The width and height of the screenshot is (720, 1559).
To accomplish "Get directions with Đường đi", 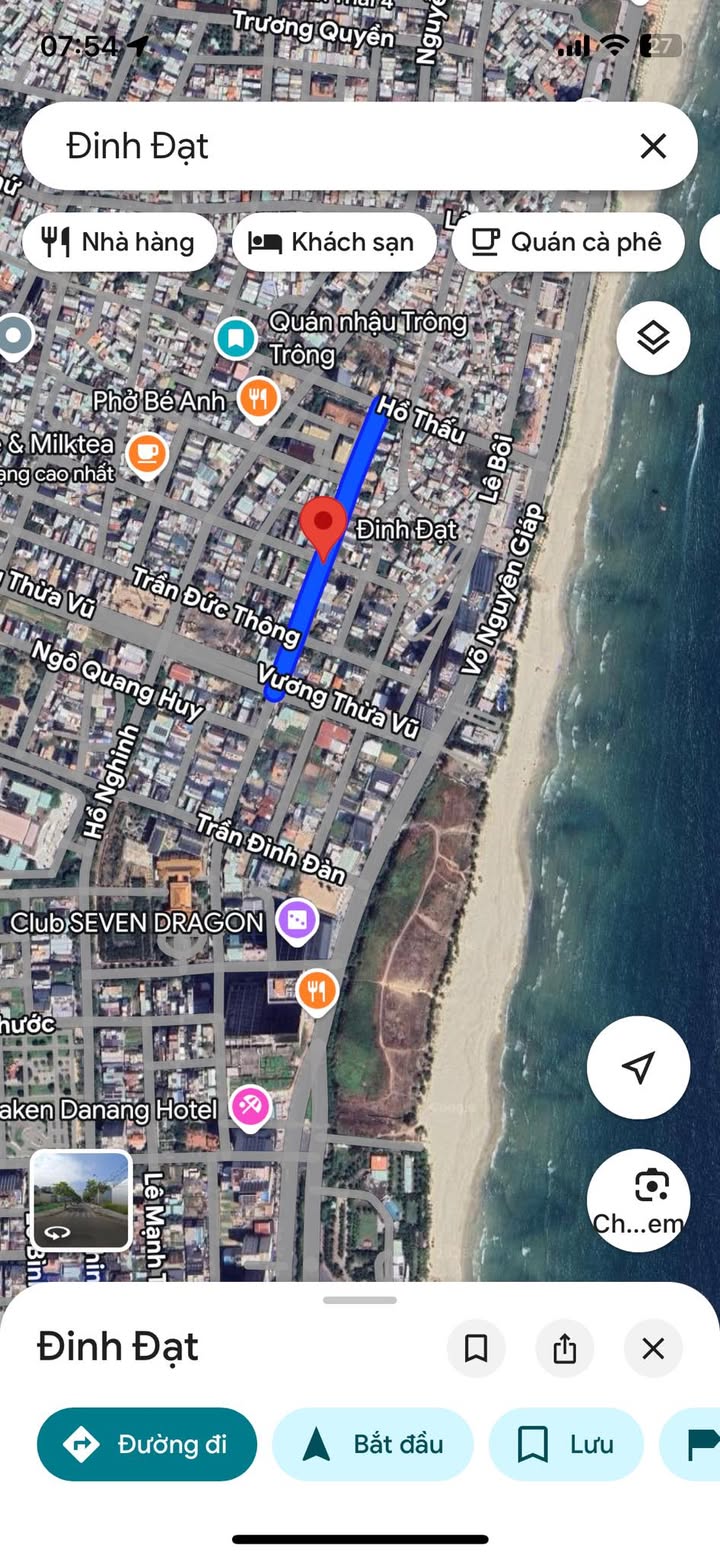I will (x=147, y=1444).
